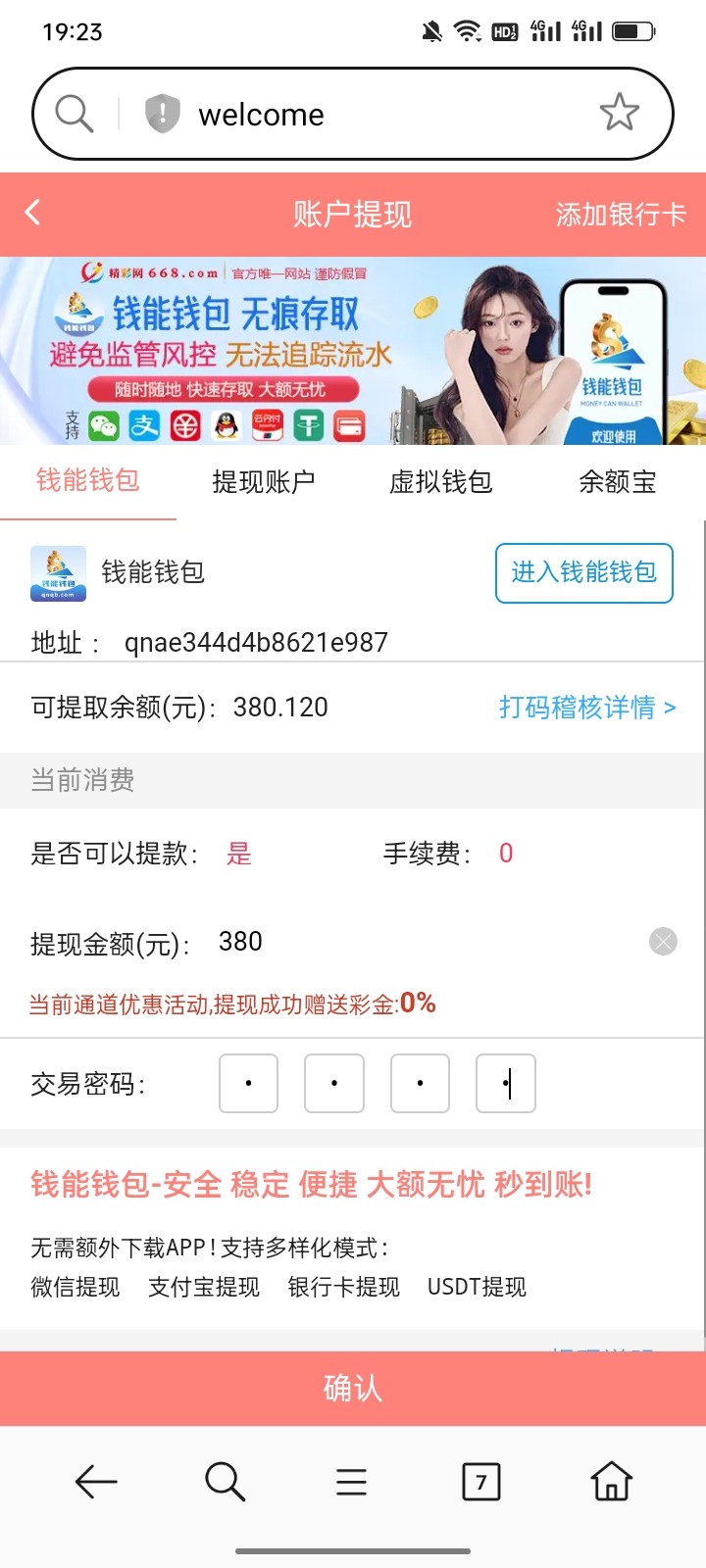Select the 钱能钱包 tab
The width and height of the screenshot is (706, 1568).
[88, 481]
